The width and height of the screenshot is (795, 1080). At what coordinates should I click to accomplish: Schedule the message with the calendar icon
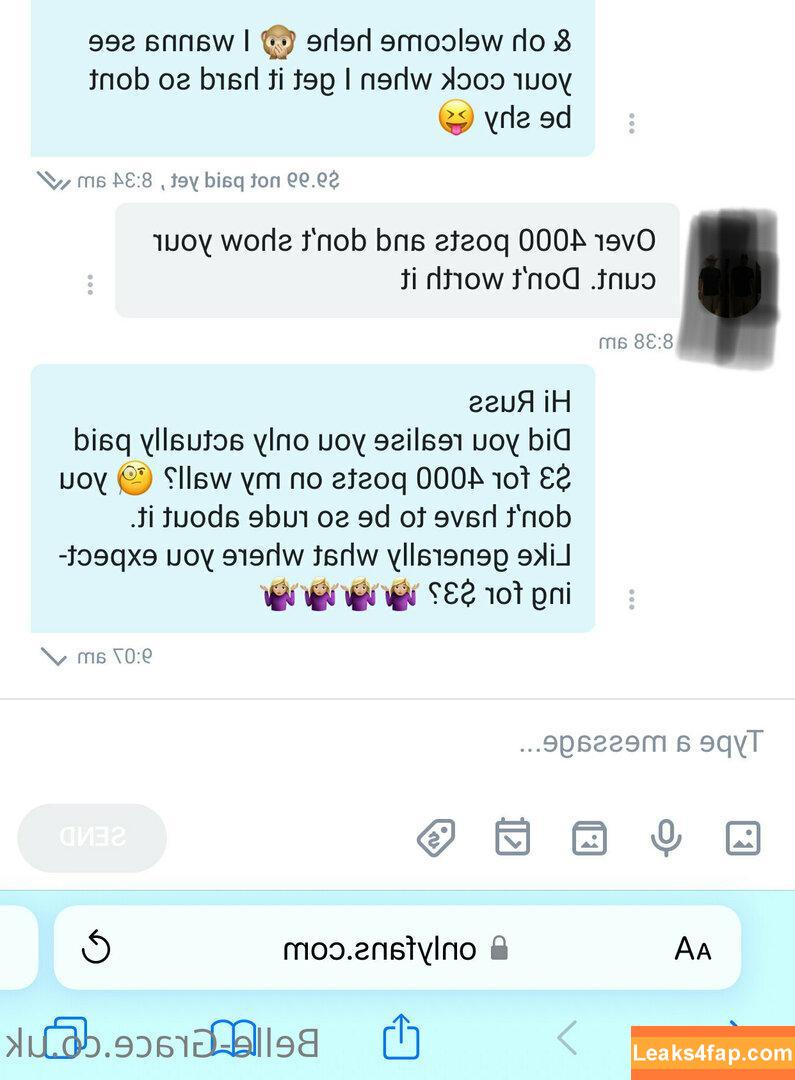pos(513,838)
